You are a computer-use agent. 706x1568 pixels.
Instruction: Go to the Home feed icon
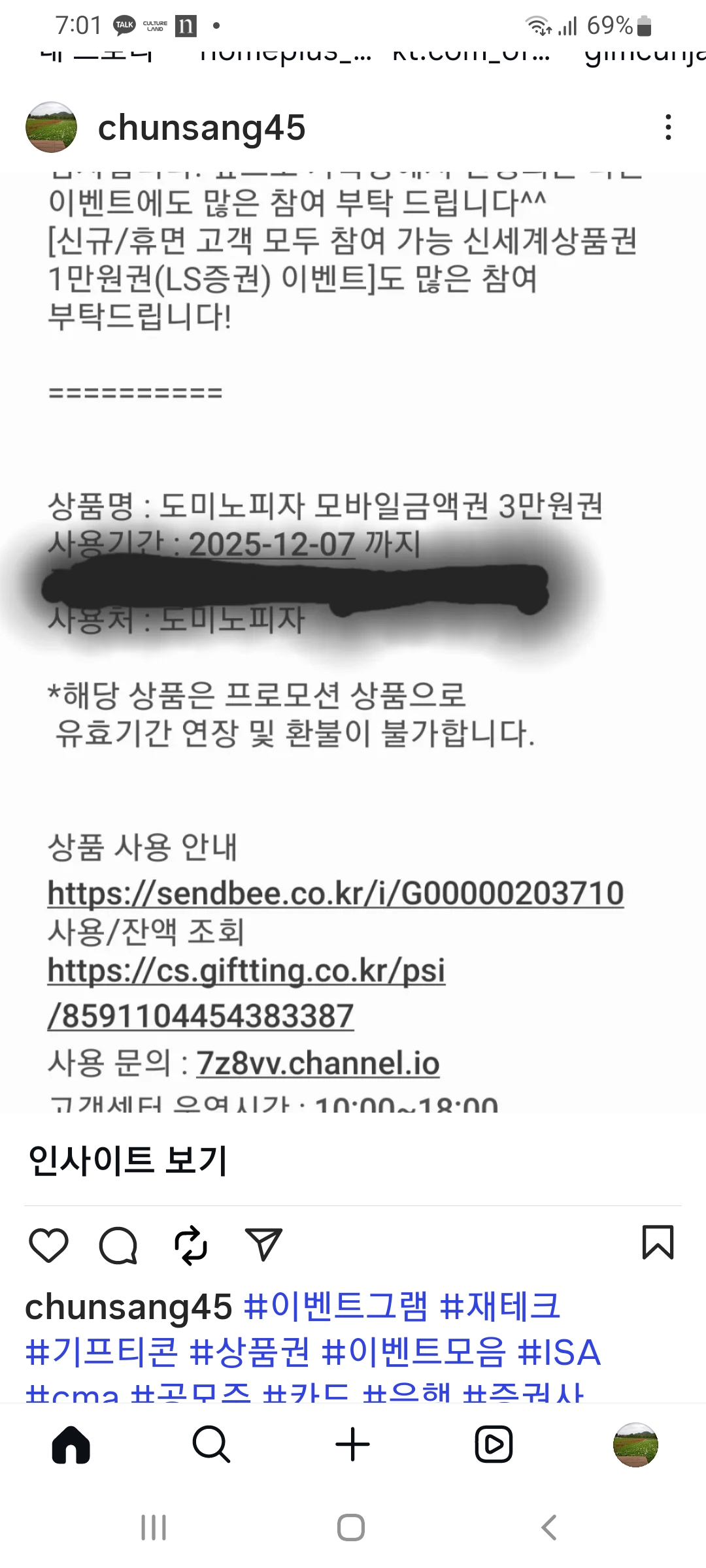tap(72, 1444)
